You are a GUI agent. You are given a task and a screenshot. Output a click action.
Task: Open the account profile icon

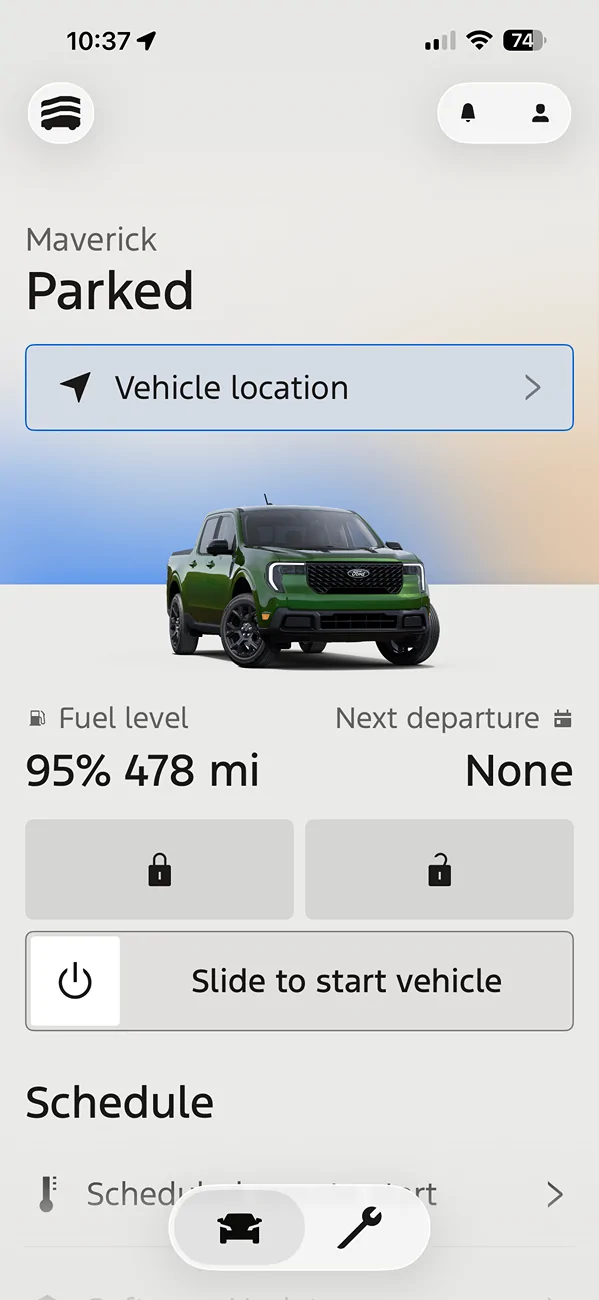(x=540, y=113)
